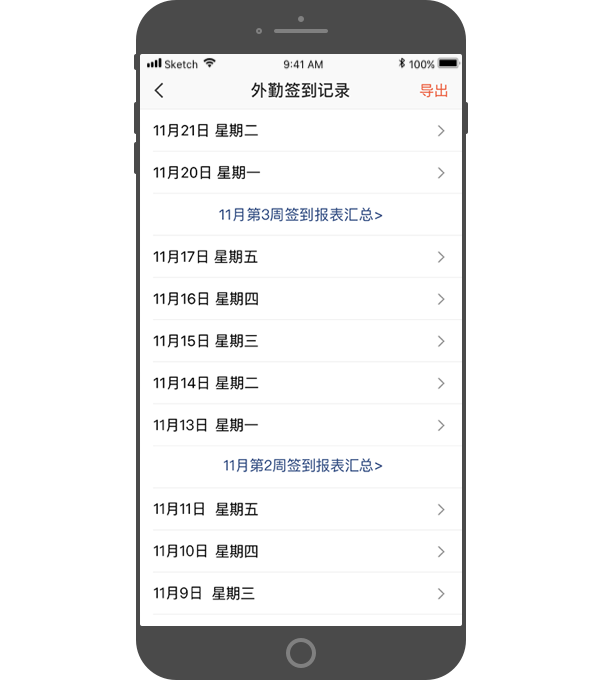Open the 11月9日 星期三 record
Screen dimensions: 600x680
(300, 594)
